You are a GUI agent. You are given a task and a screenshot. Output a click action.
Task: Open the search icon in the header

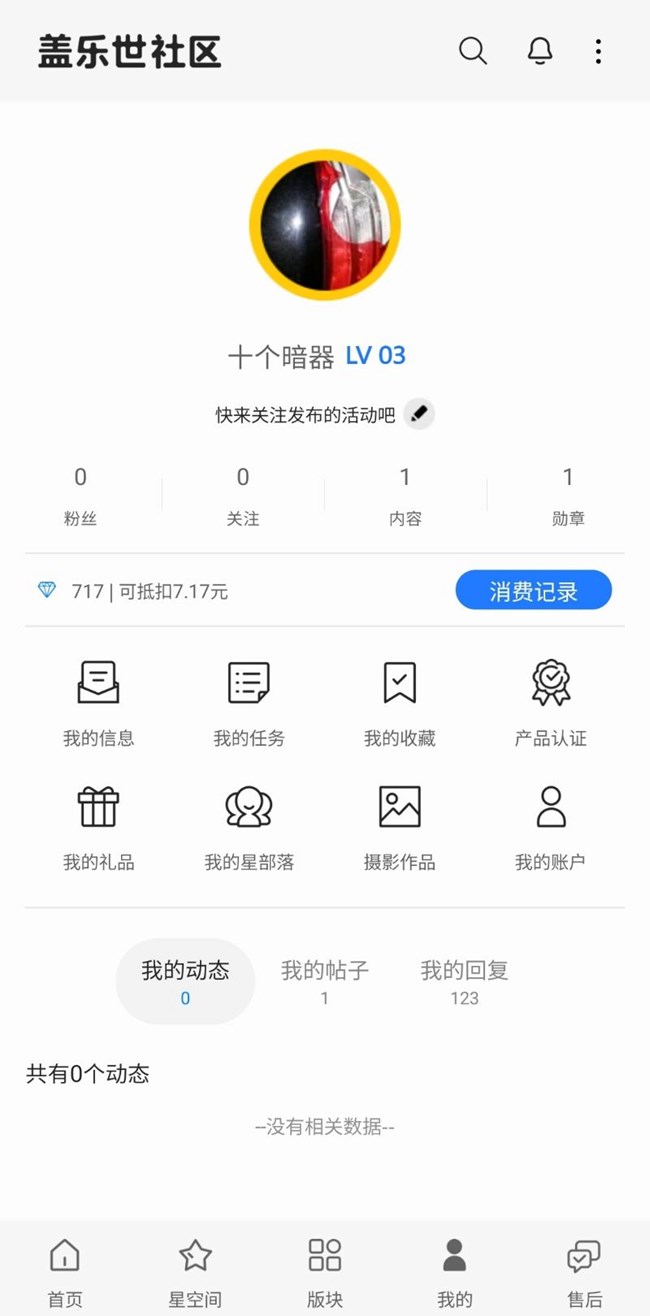tap(473, 51)
